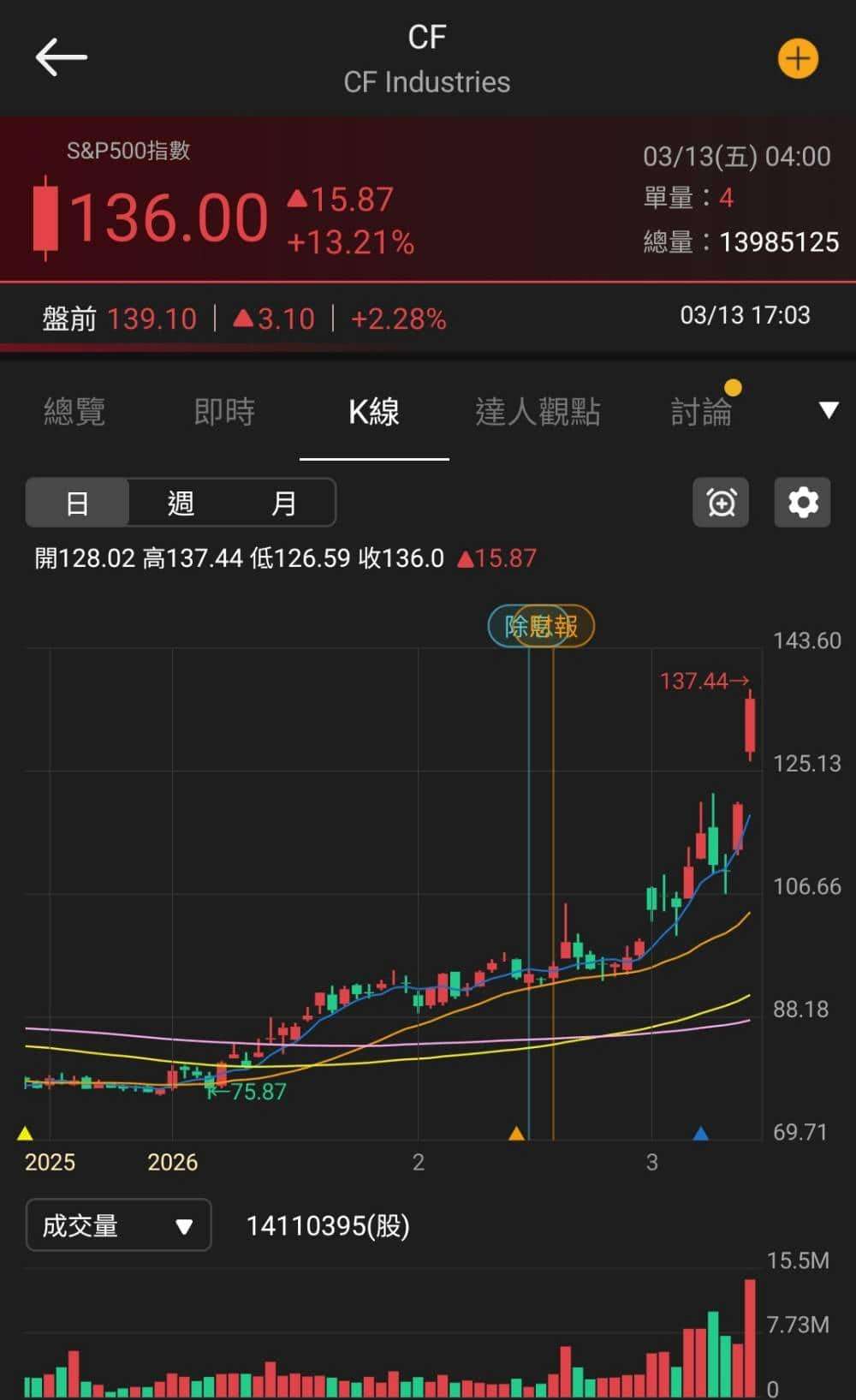Expand more tabs with the down arrow
This screenshot has height=1400, width=856.
(x=828, y=410)
